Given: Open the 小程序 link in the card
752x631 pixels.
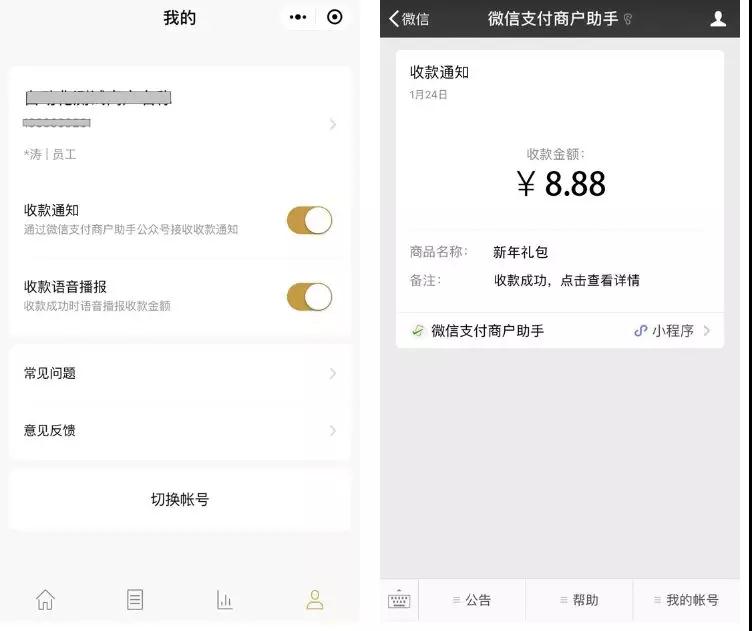Looking at the screenshot, I should point(672,331).
